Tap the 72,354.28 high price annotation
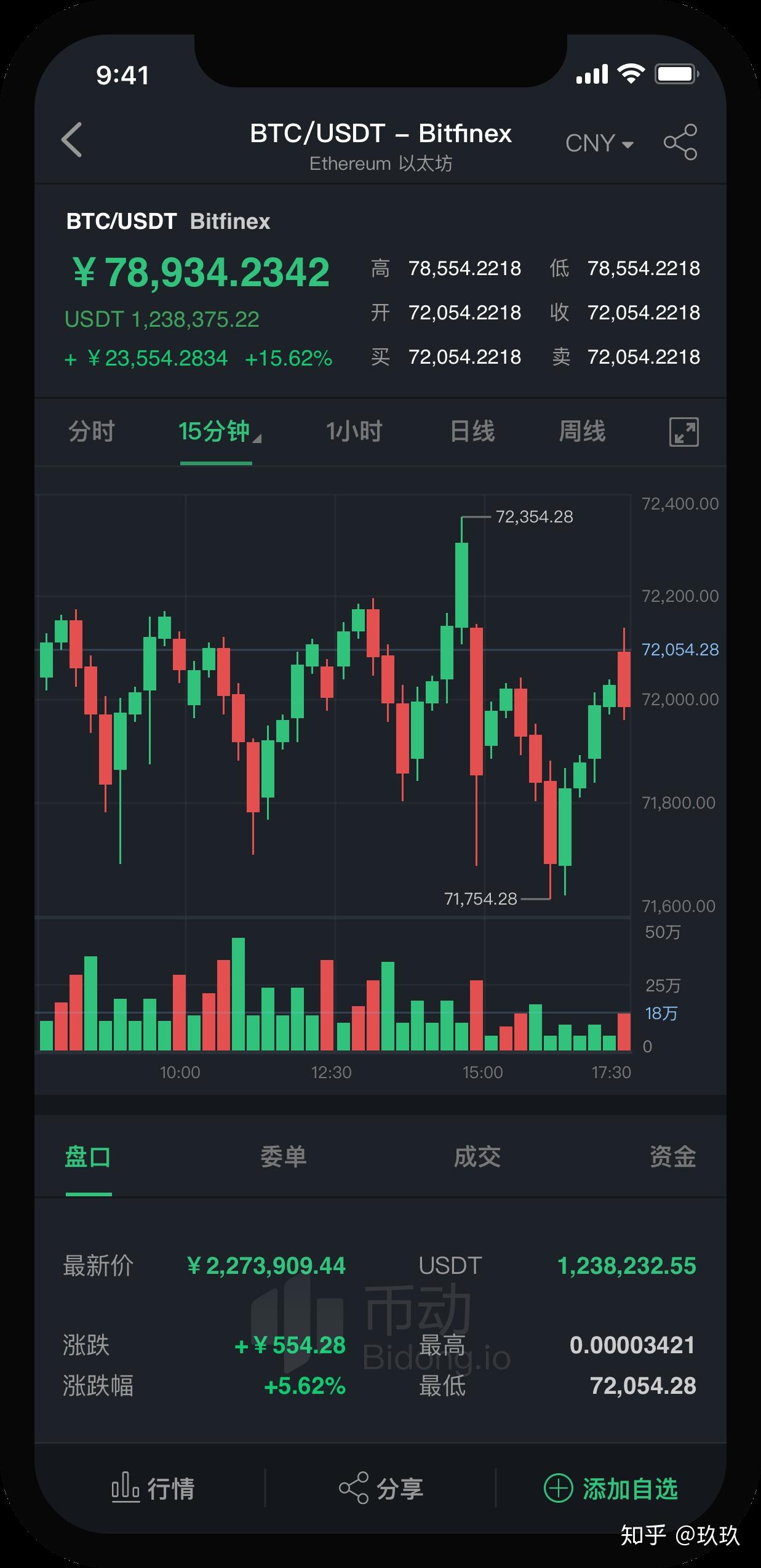 click(x=534, y=518)
